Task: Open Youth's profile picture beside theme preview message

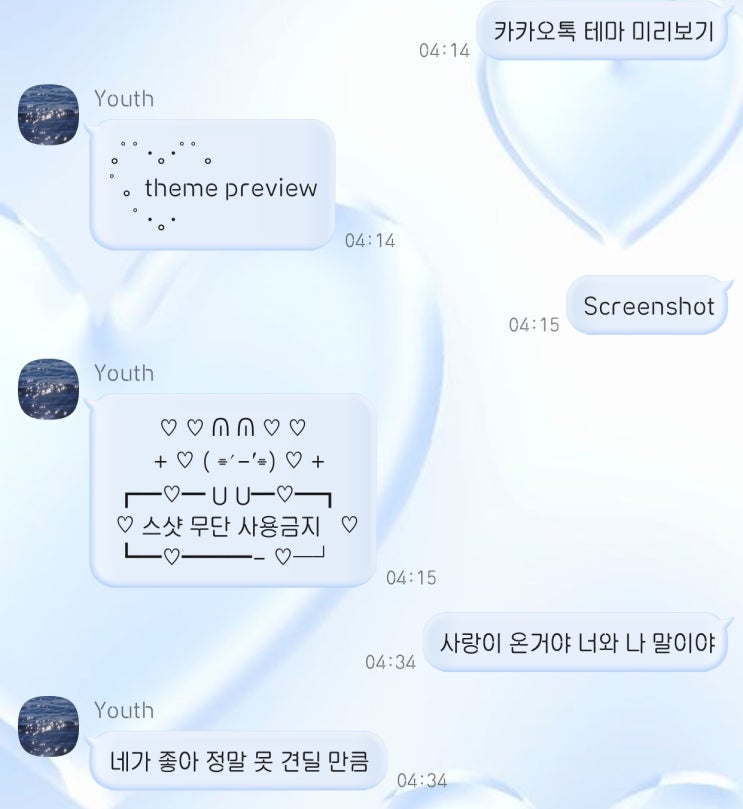Action: 48,115
